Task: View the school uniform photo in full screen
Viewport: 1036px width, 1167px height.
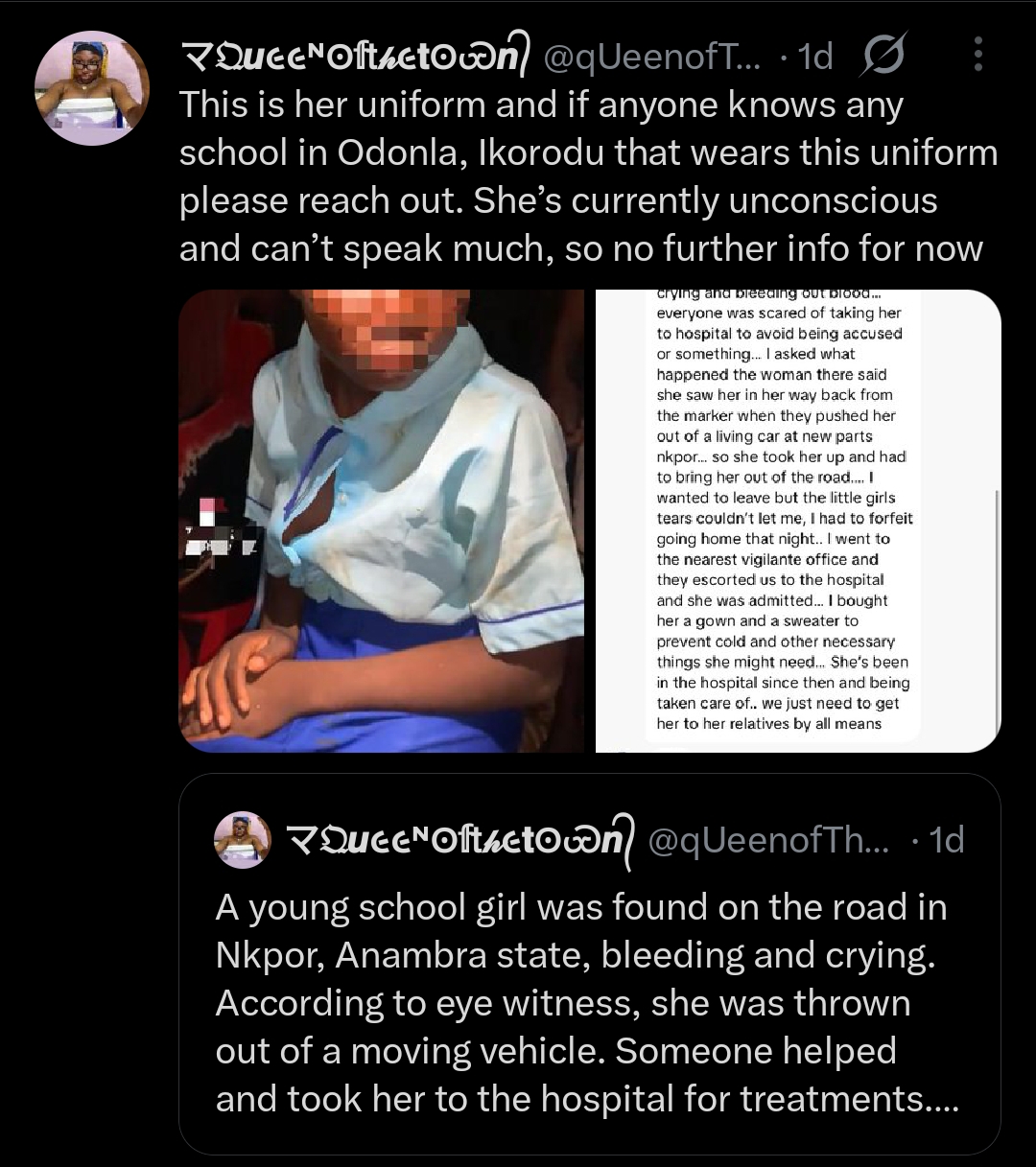Action: tap(382, 521)
